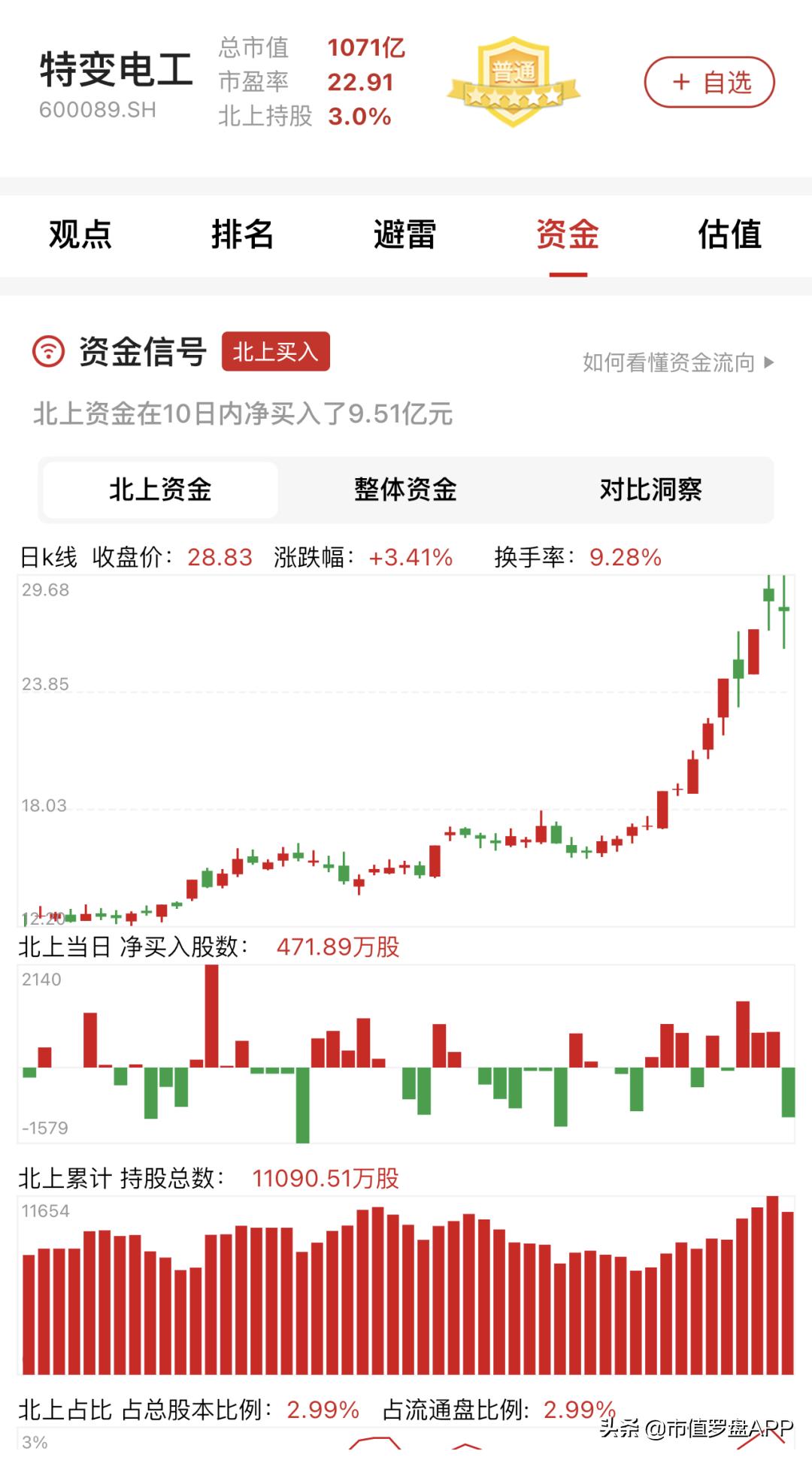Click the 市盈率 22.91 indicator
The image size is (812, 1457).
[x=306, y=81]
